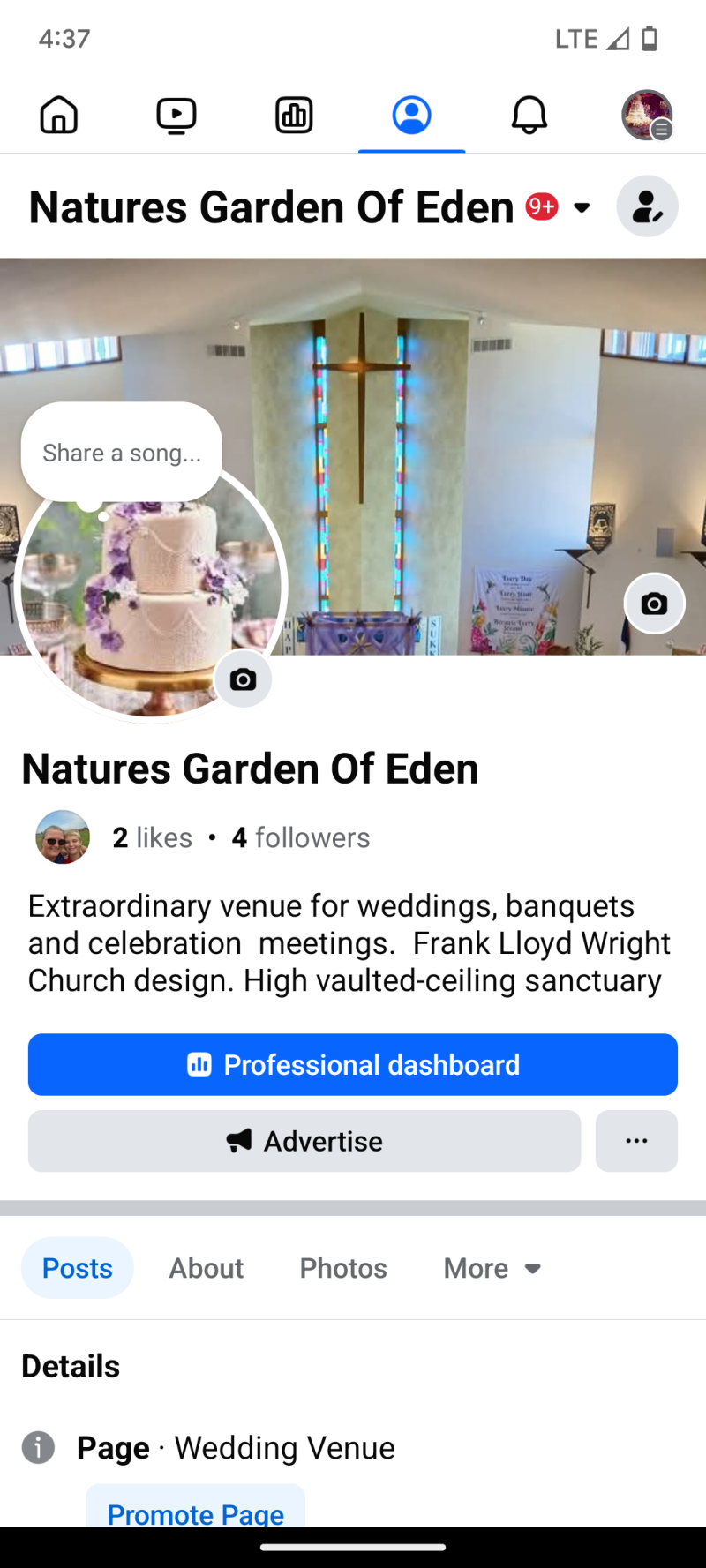
Task: Open the Video tab
Action: [176, 115]
